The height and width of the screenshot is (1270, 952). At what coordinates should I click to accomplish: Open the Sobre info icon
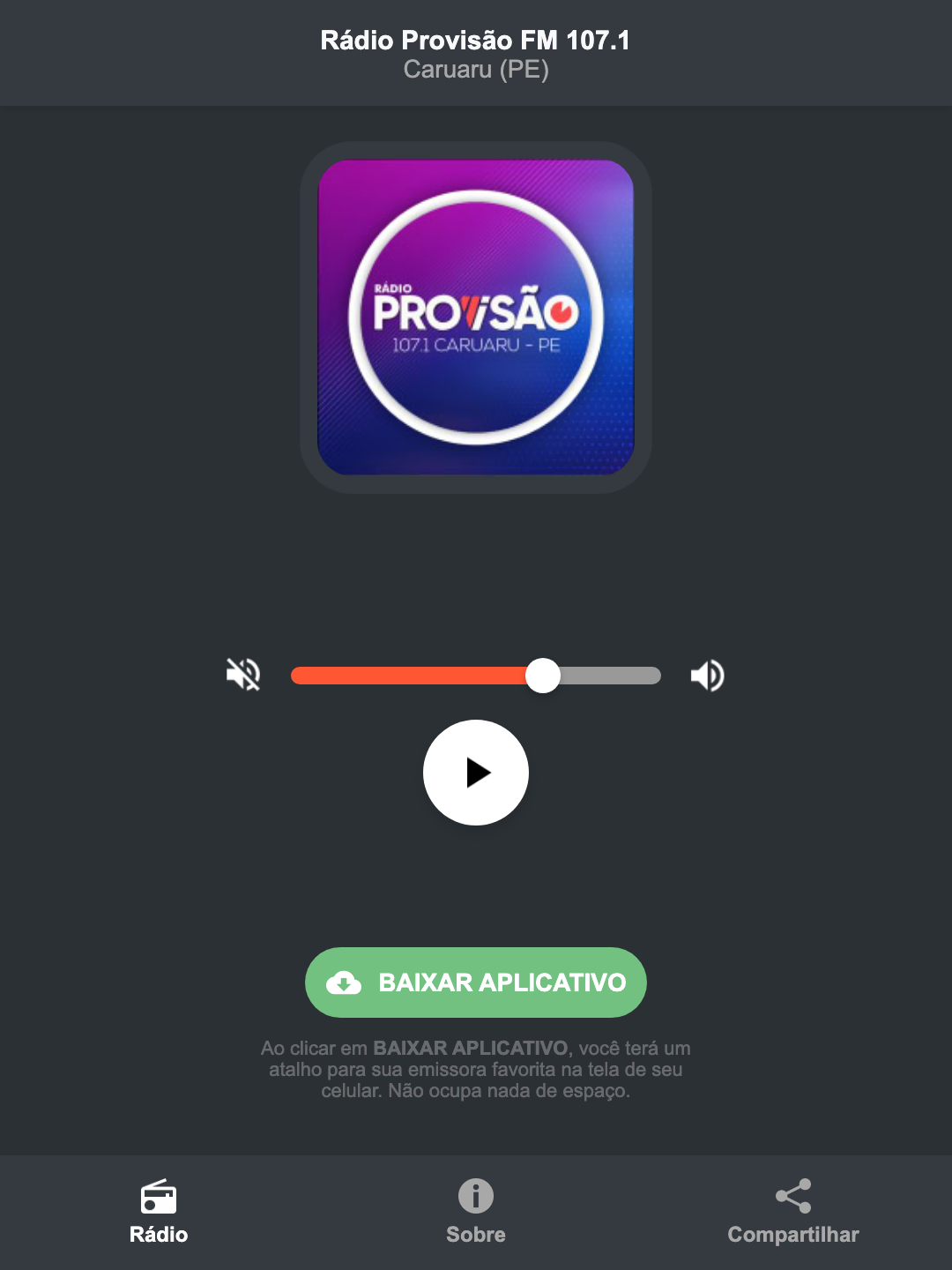coord(475,1198)
